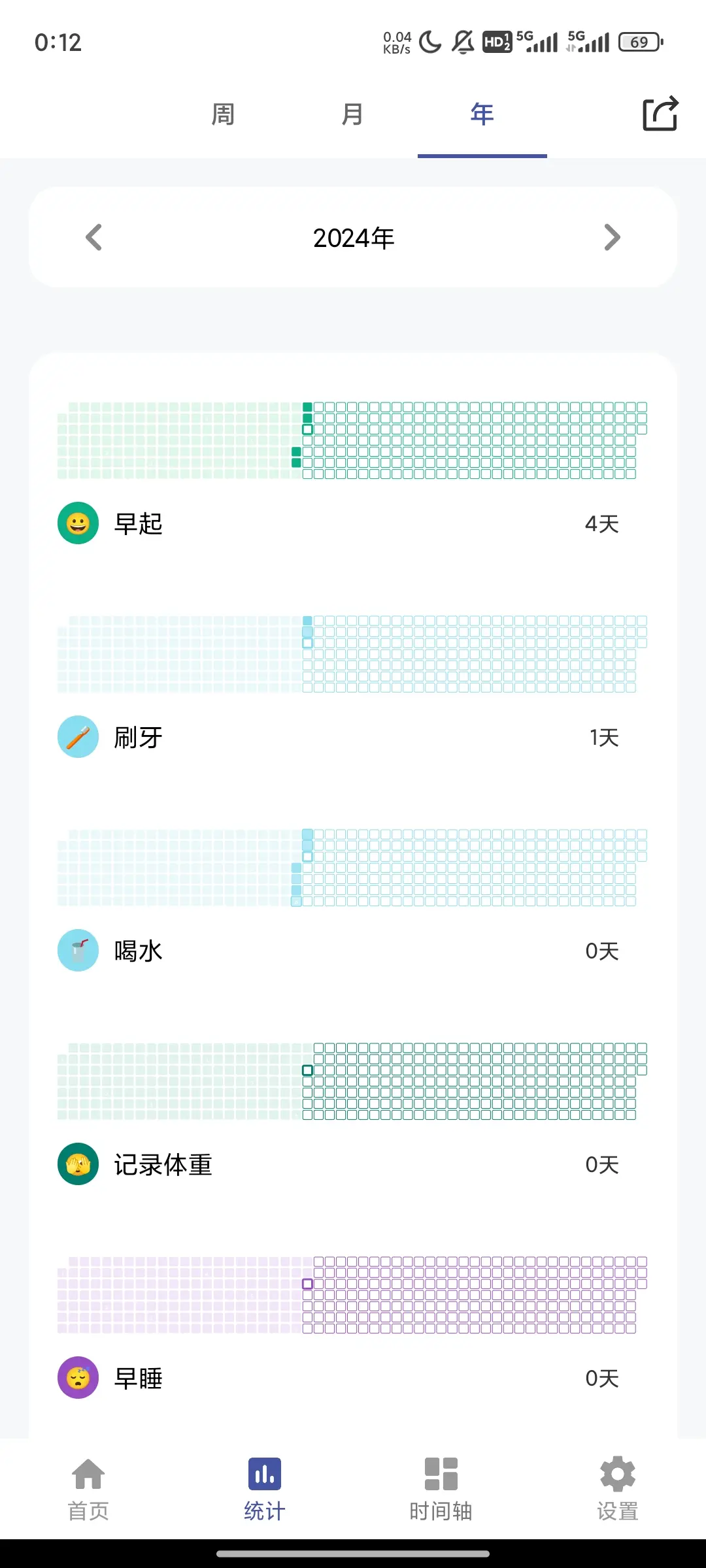The height and width of the screenshot is (1568, 706).
Task: Switch to the 周 (week) tab
Action: [223, 115]
